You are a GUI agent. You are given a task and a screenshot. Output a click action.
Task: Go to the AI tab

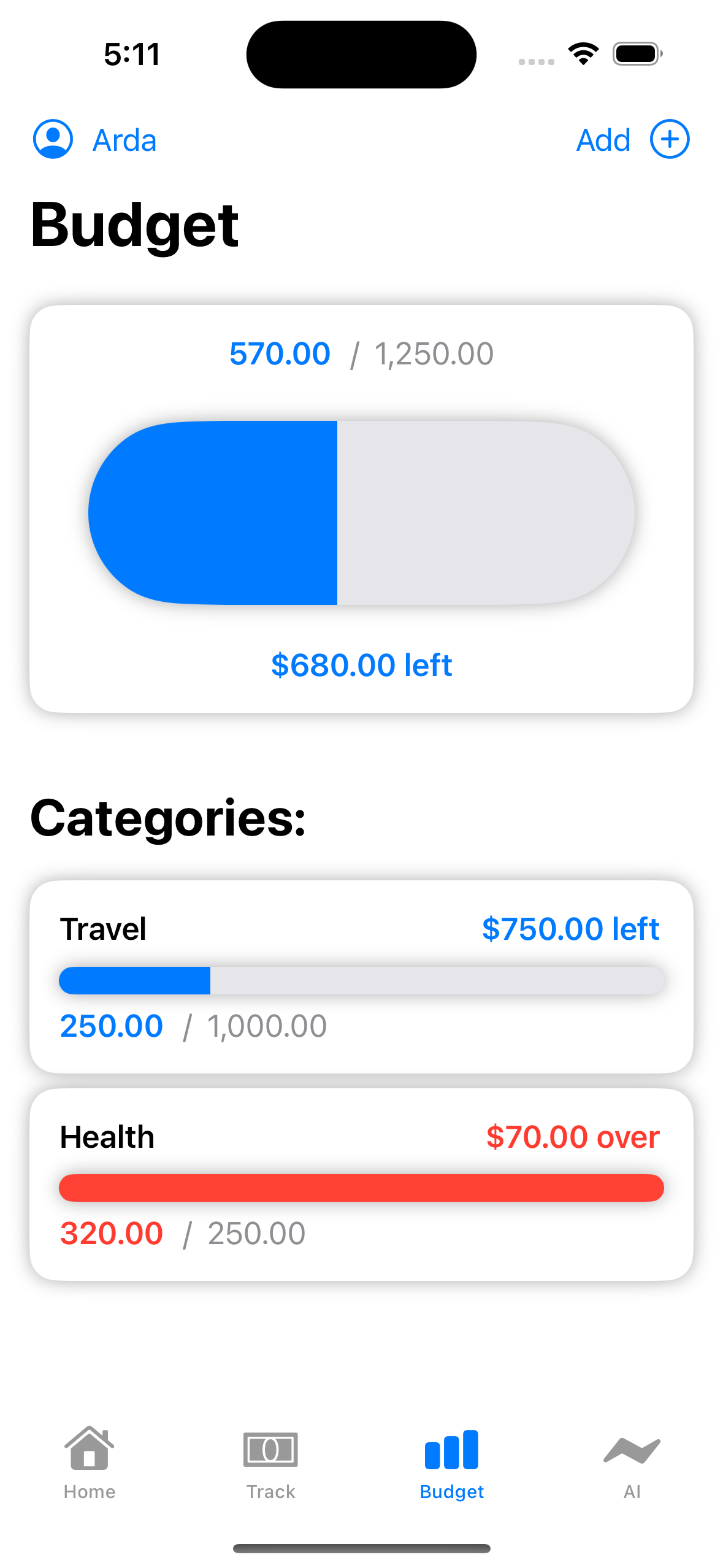click(632, 1462)
